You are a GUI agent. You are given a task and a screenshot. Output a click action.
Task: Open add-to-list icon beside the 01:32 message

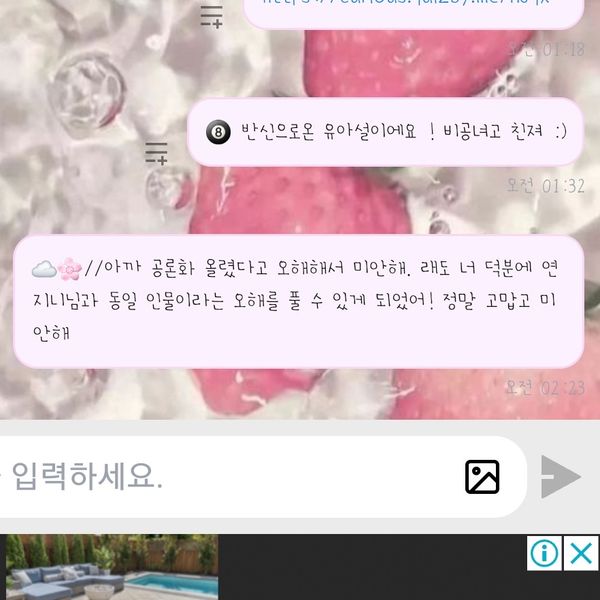tap(156, 152)
